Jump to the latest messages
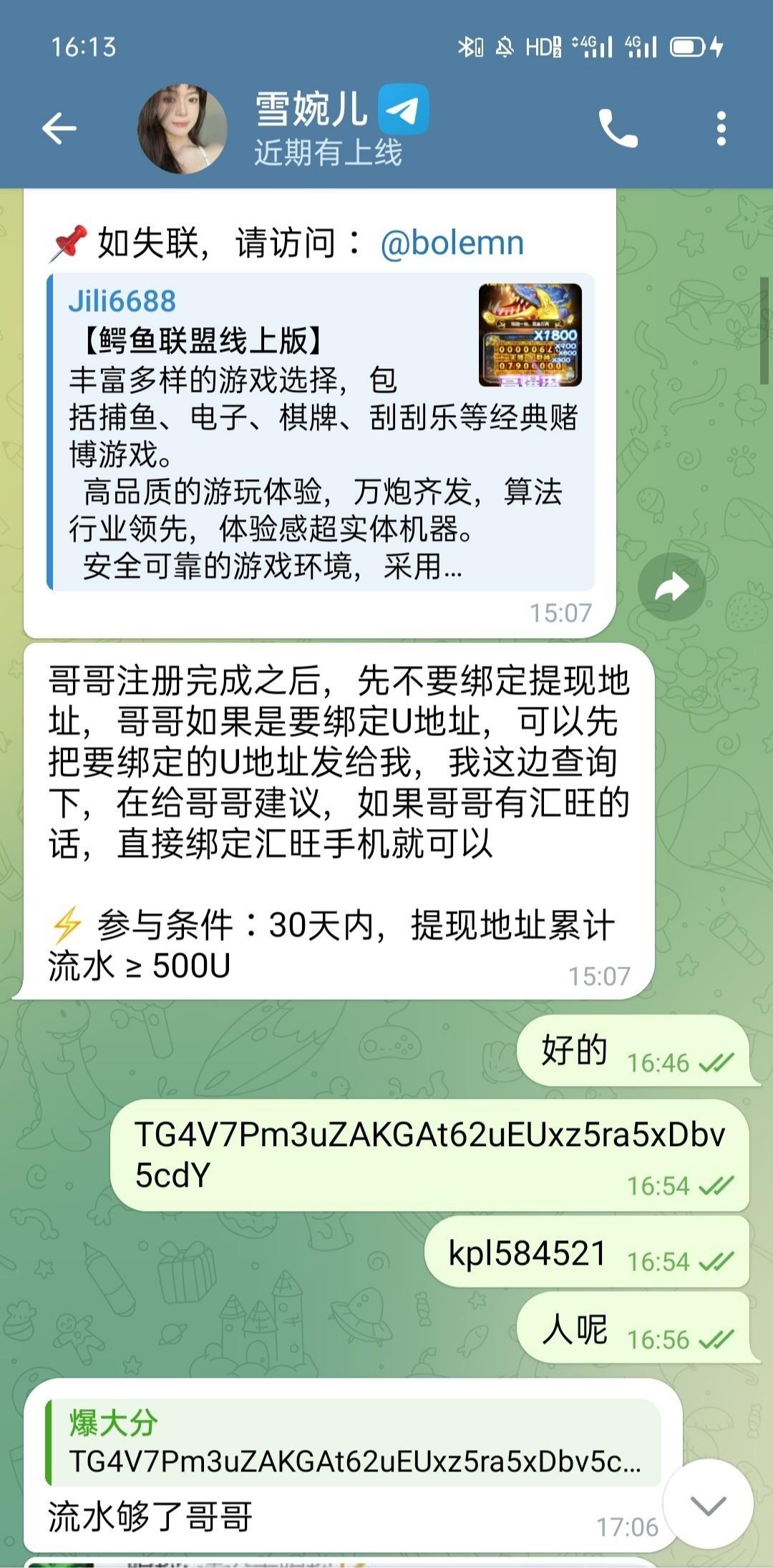This screenshot has height=1568, width=773. [x=708, y=1504]
